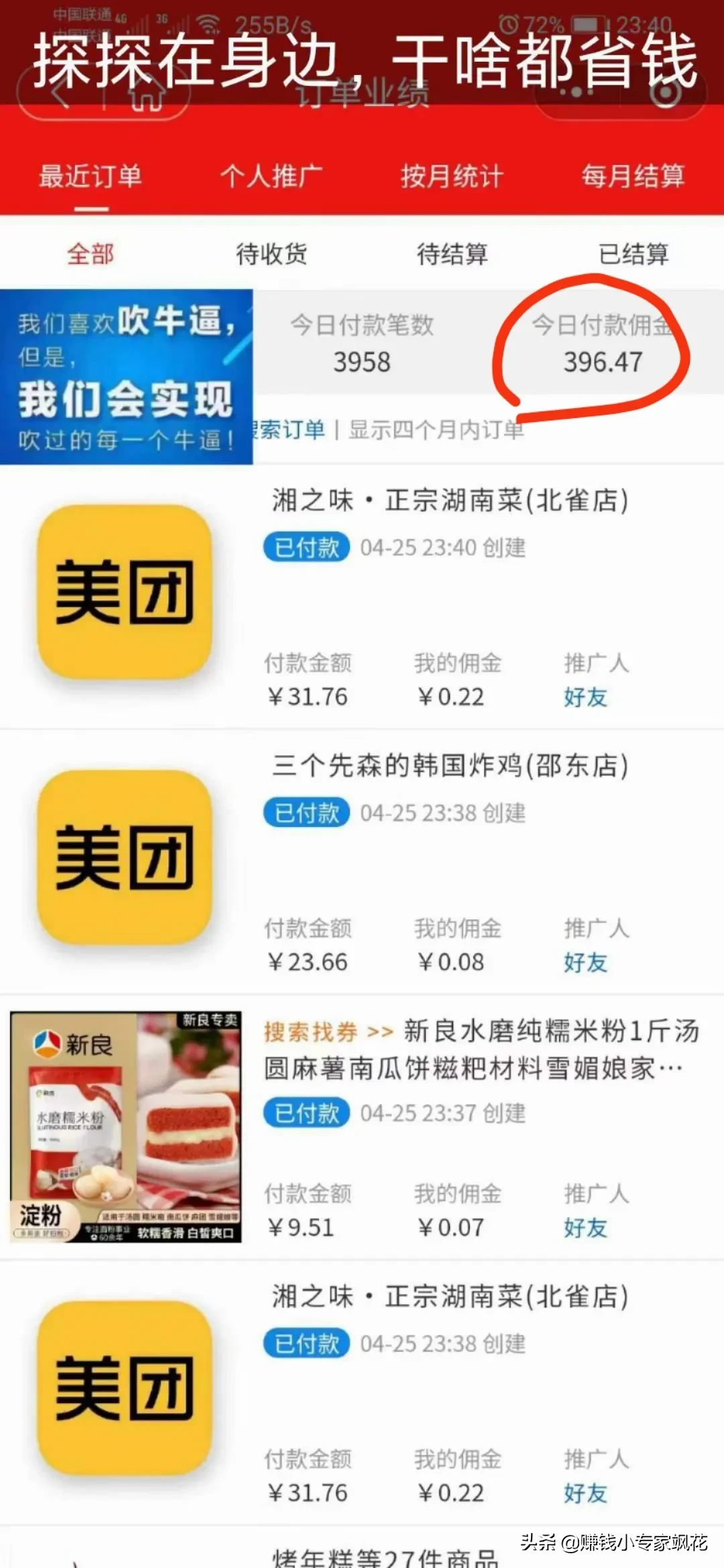Viewport: 724px width, 1568px height.
Task: Filter orders by 待结算
Action: [452, 254]
